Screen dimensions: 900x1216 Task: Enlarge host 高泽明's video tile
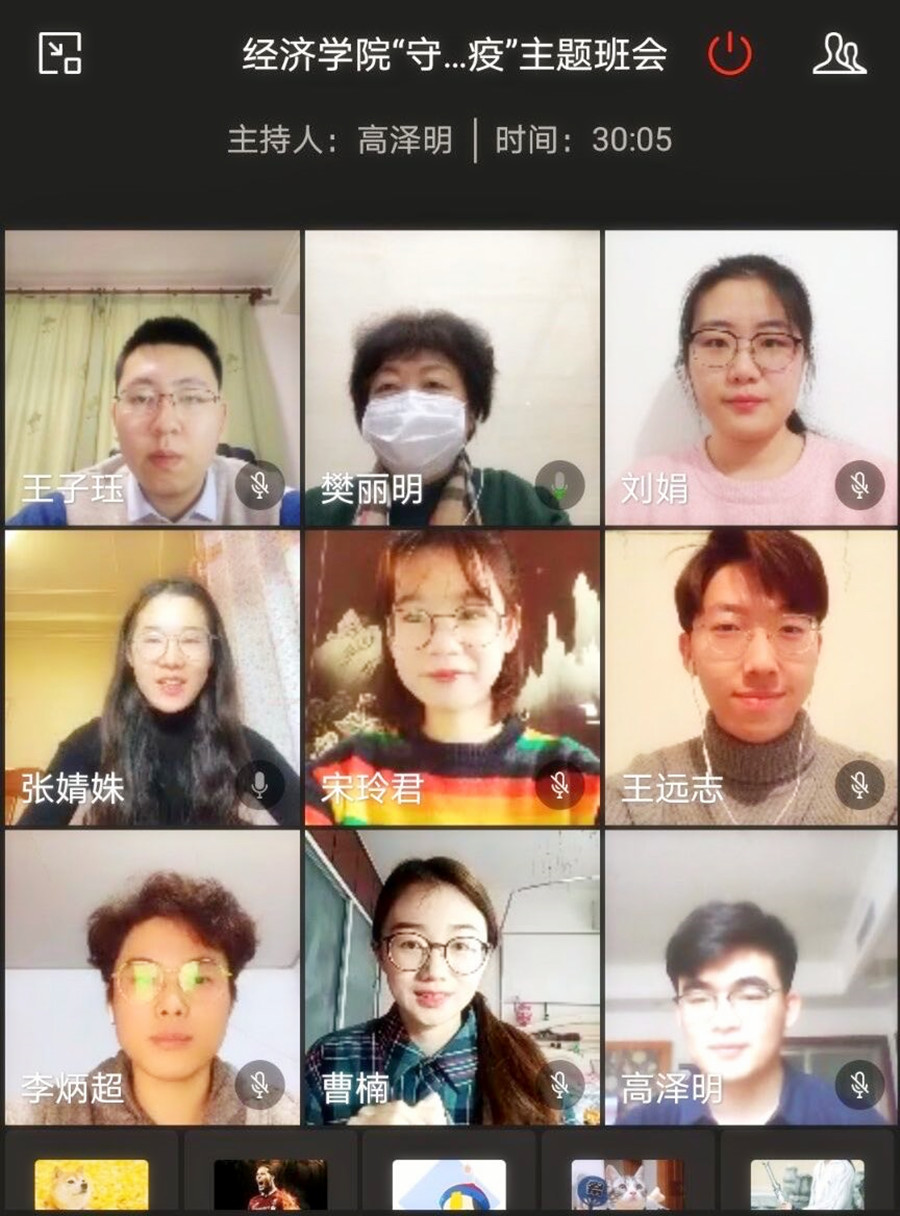pyautogui.click(x=751, y=977)
